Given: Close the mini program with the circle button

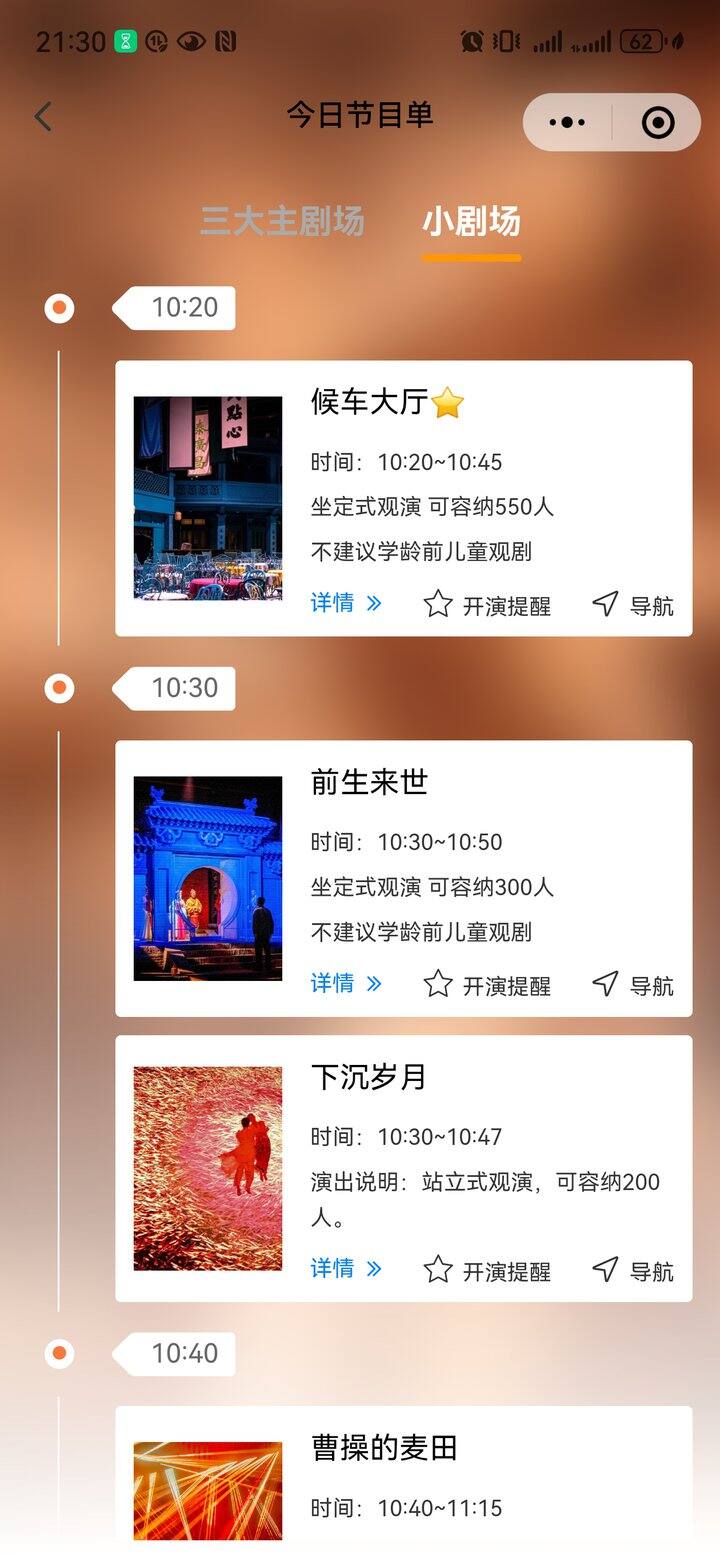Looking at the screenshot, I should click(657, 123).
